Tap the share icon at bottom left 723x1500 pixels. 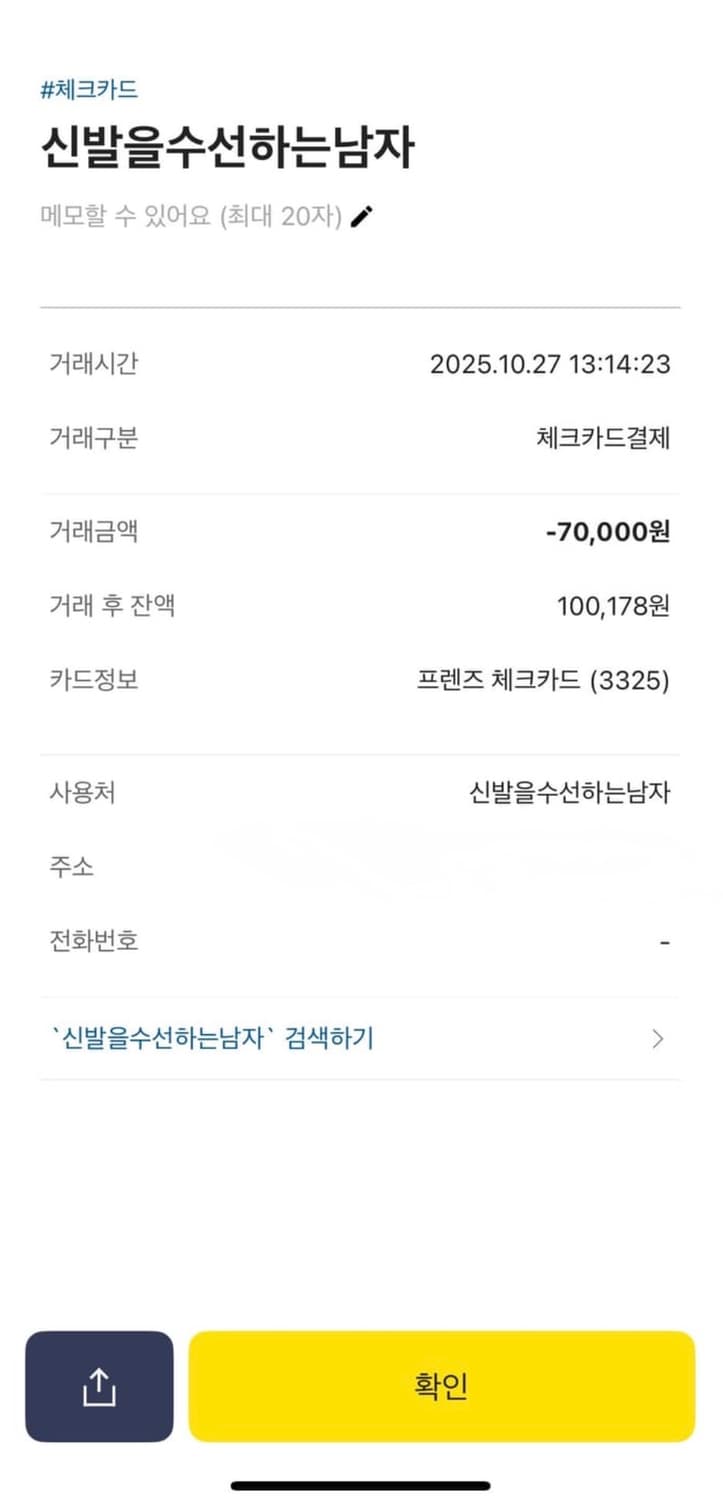point(98,1388)
